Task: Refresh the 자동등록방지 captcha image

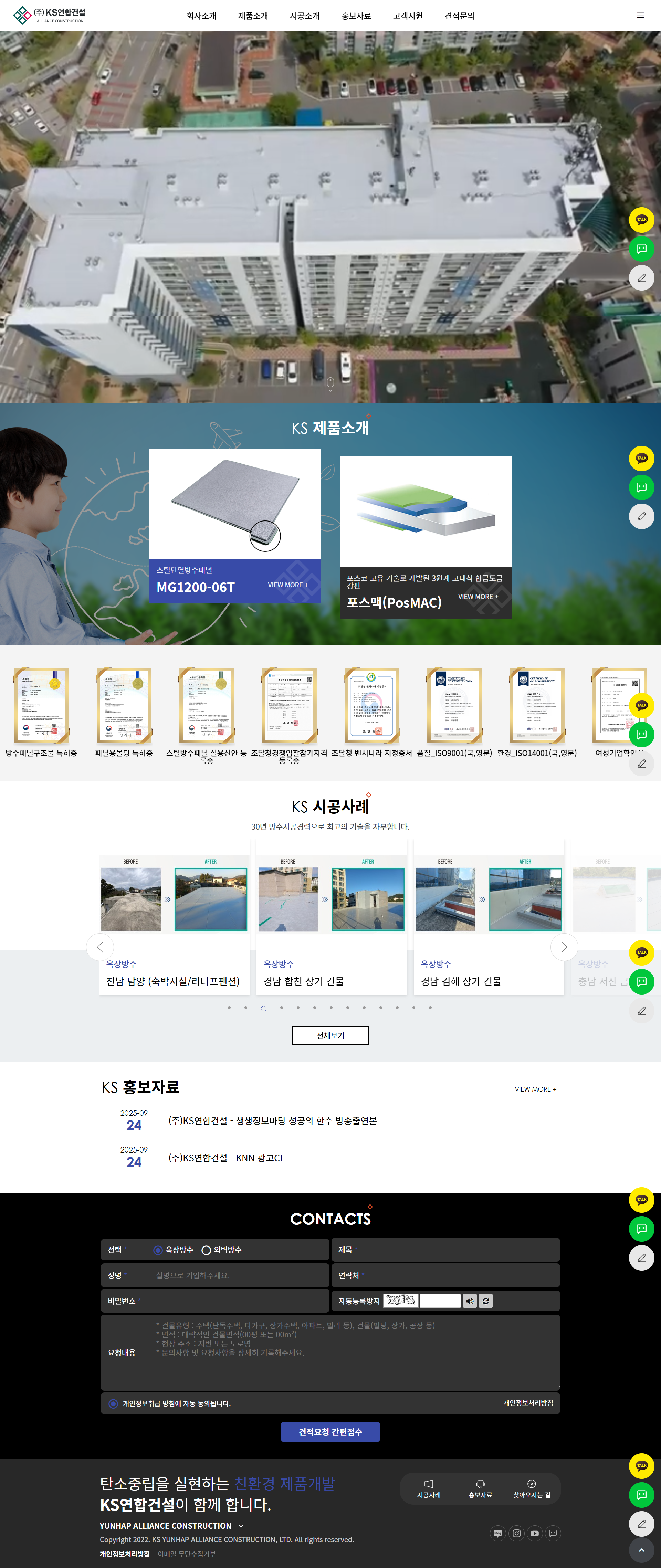Action: (x=485, y=1301)
